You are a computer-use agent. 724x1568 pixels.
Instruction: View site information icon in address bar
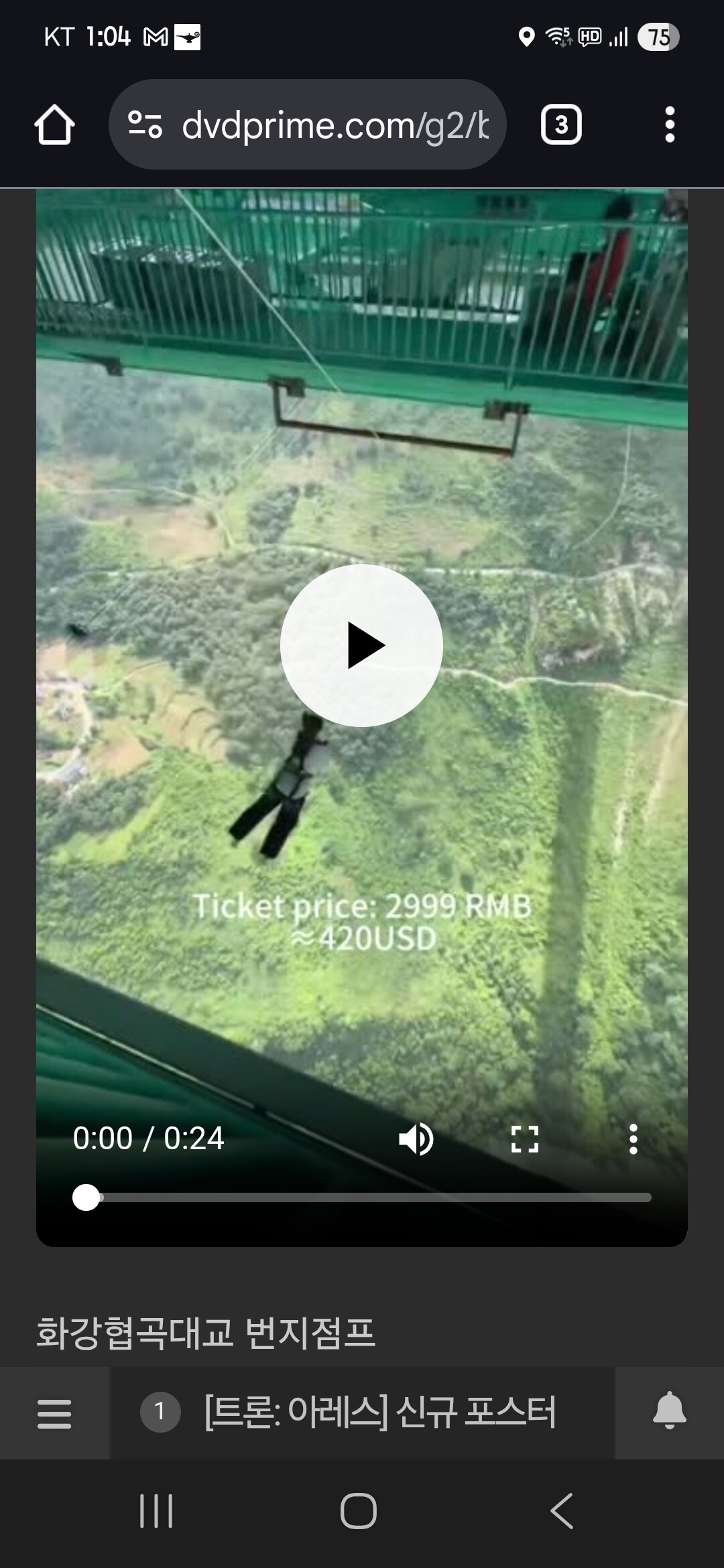145,125
